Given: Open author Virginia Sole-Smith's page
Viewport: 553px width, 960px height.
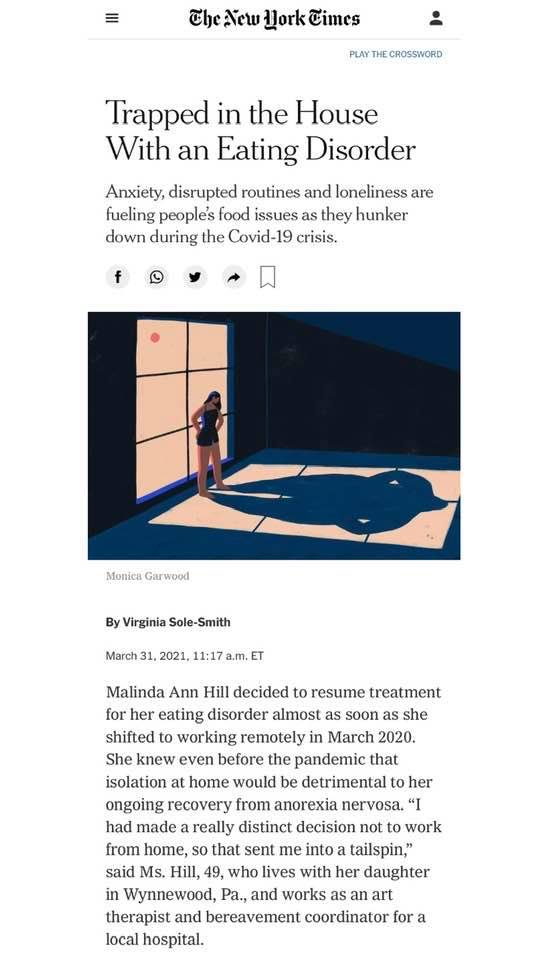Looking at the screenshot, I should click(176, 622).
